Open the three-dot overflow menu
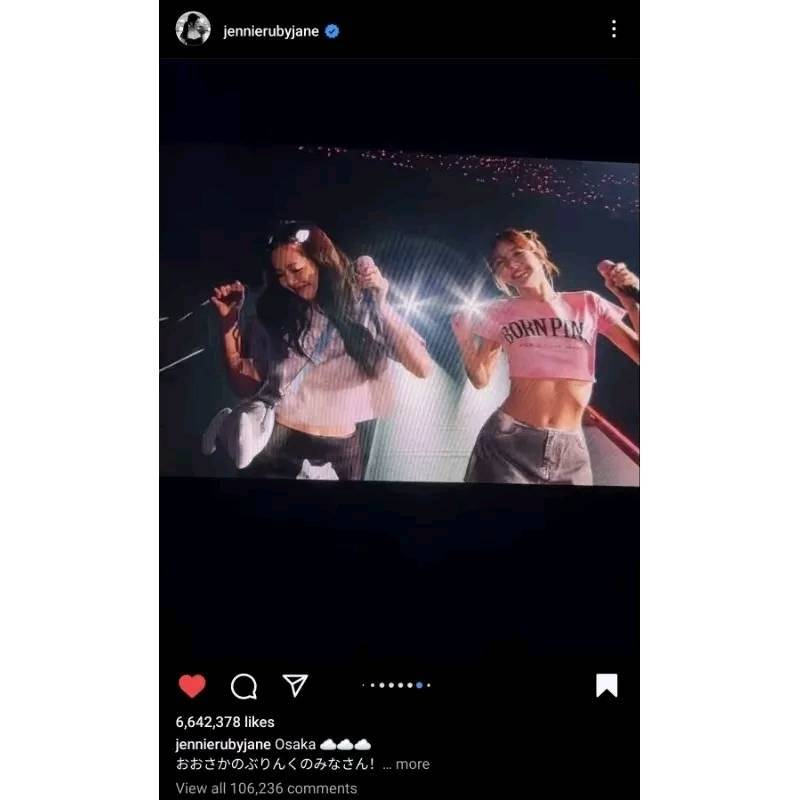800x800 pixels. tap(613, 29)
